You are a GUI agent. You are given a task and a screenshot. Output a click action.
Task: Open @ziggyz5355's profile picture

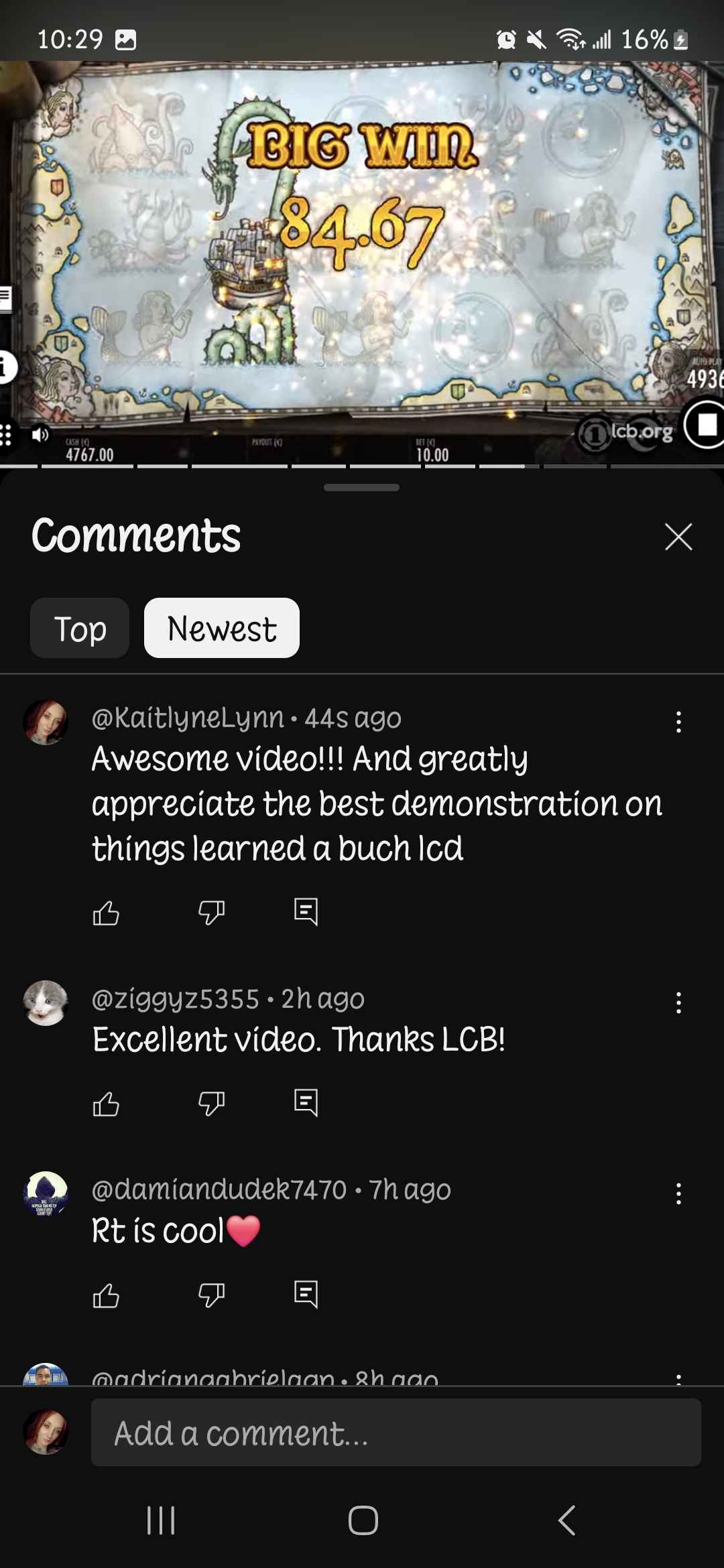pos(46,1003)
